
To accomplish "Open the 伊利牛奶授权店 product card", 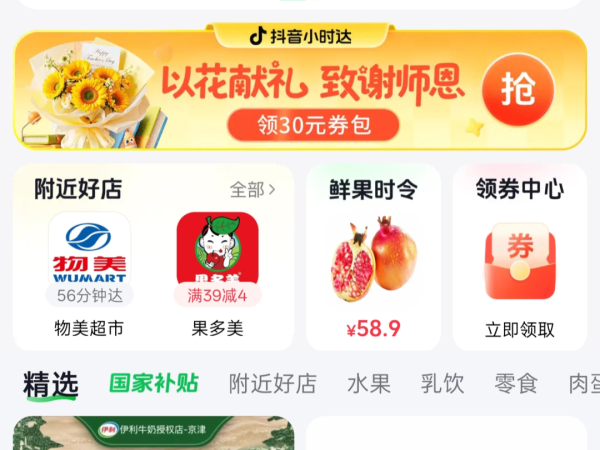I will tap(153, 434).
